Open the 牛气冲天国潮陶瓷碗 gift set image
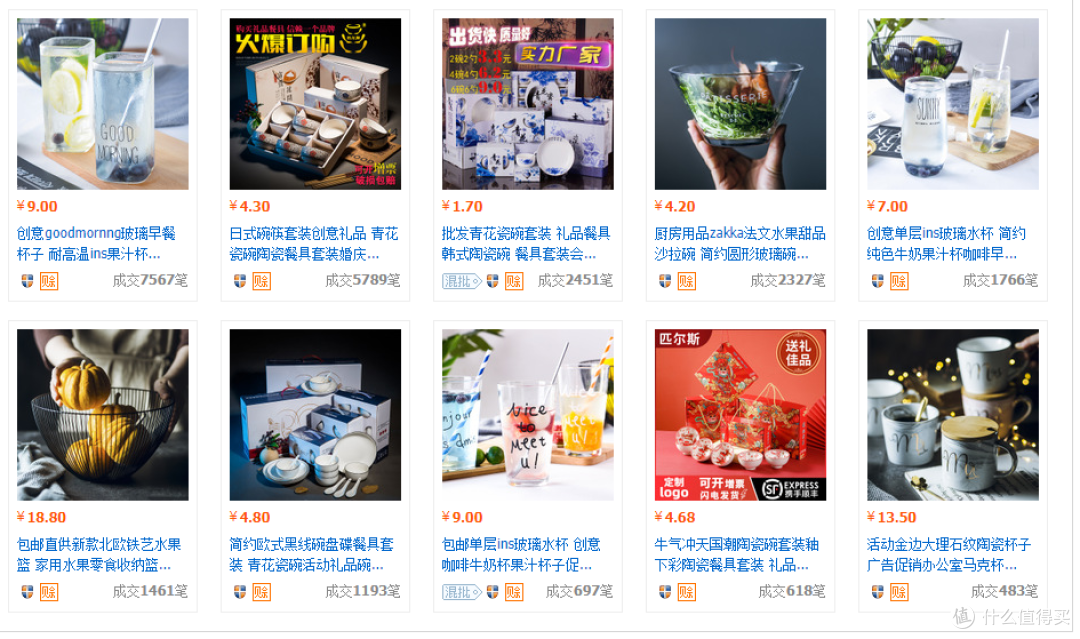 pos(740,415)
